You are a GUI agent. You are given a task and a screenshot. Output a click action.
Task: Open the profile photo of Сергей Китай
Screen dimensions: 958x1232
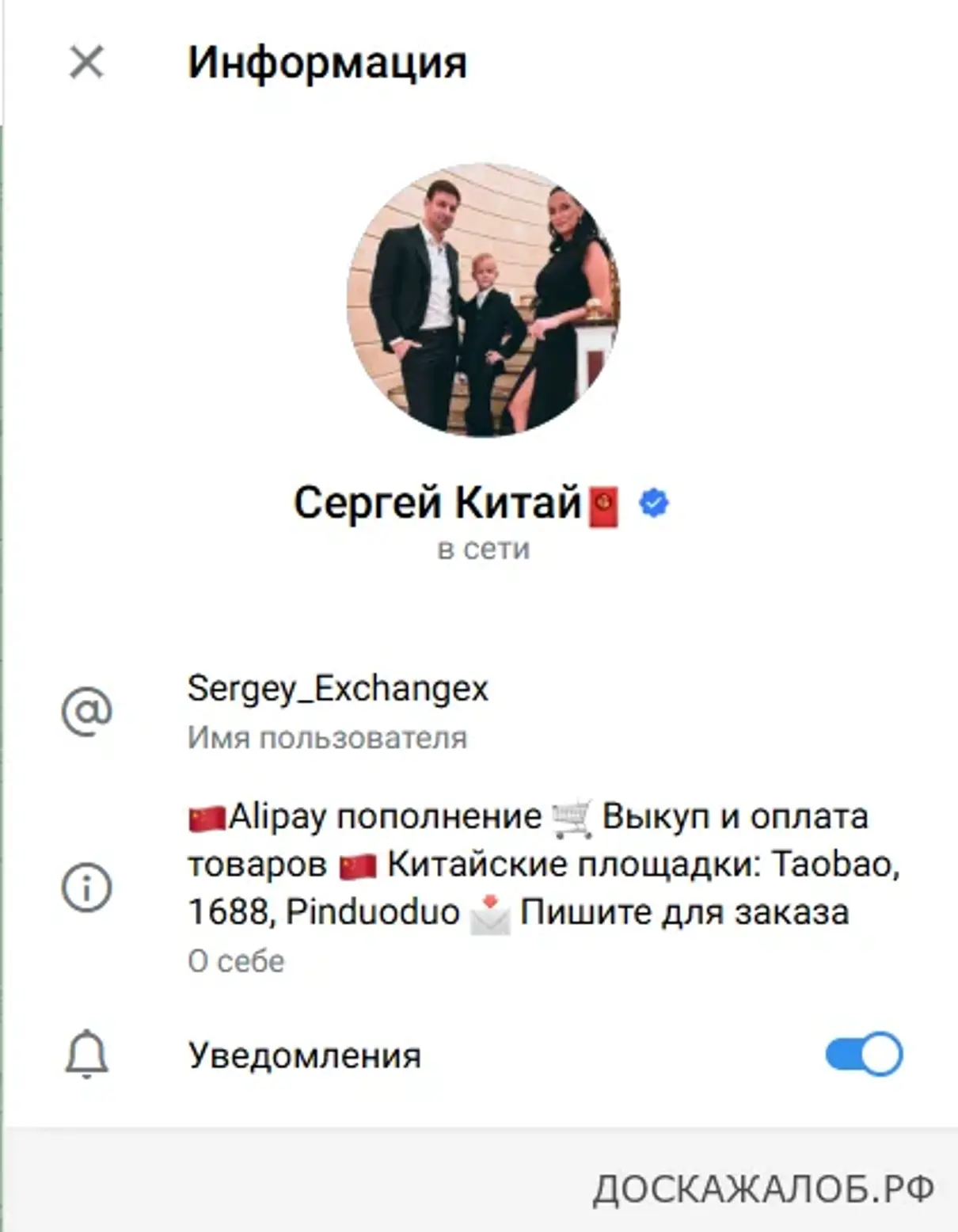(483, 301)
